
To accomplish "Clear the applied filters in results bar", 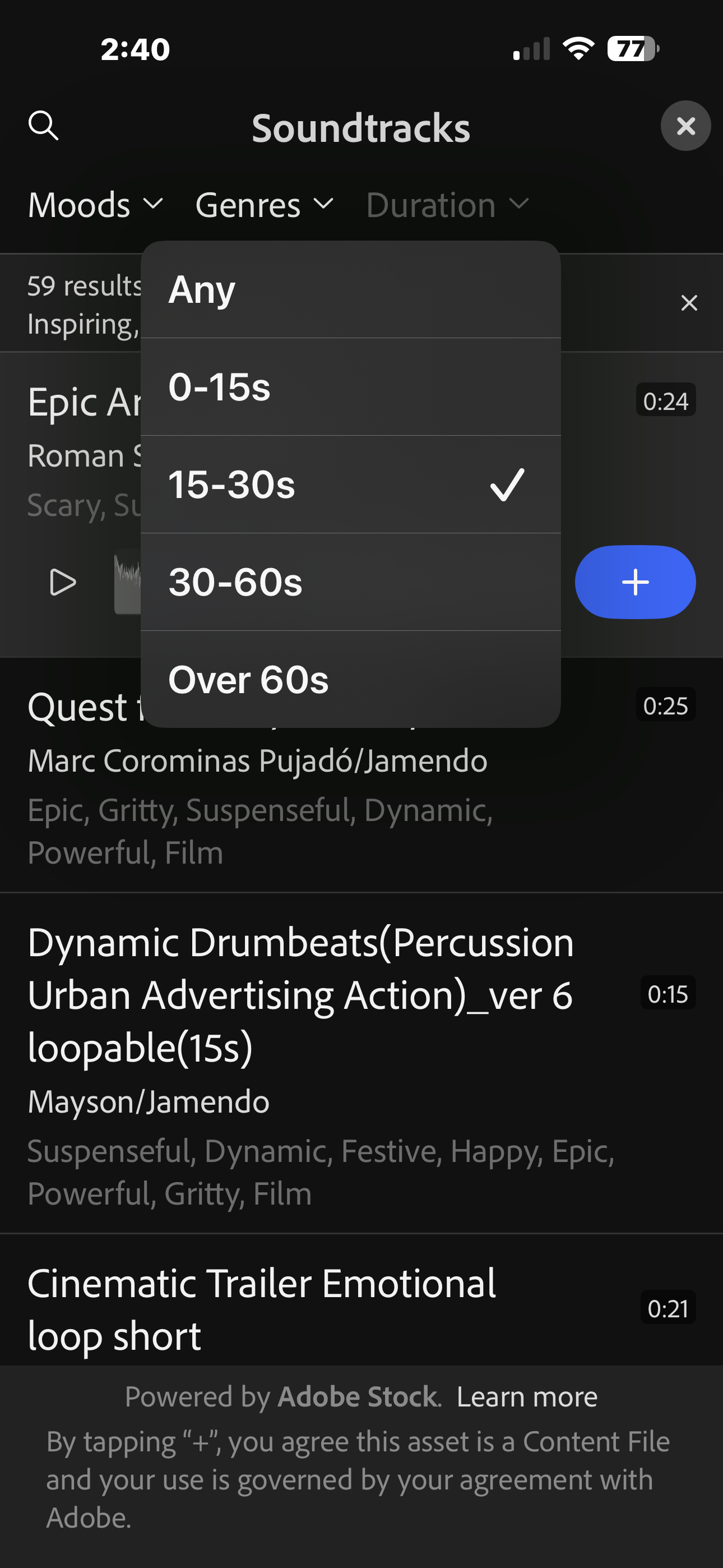I will pos(689,302).
